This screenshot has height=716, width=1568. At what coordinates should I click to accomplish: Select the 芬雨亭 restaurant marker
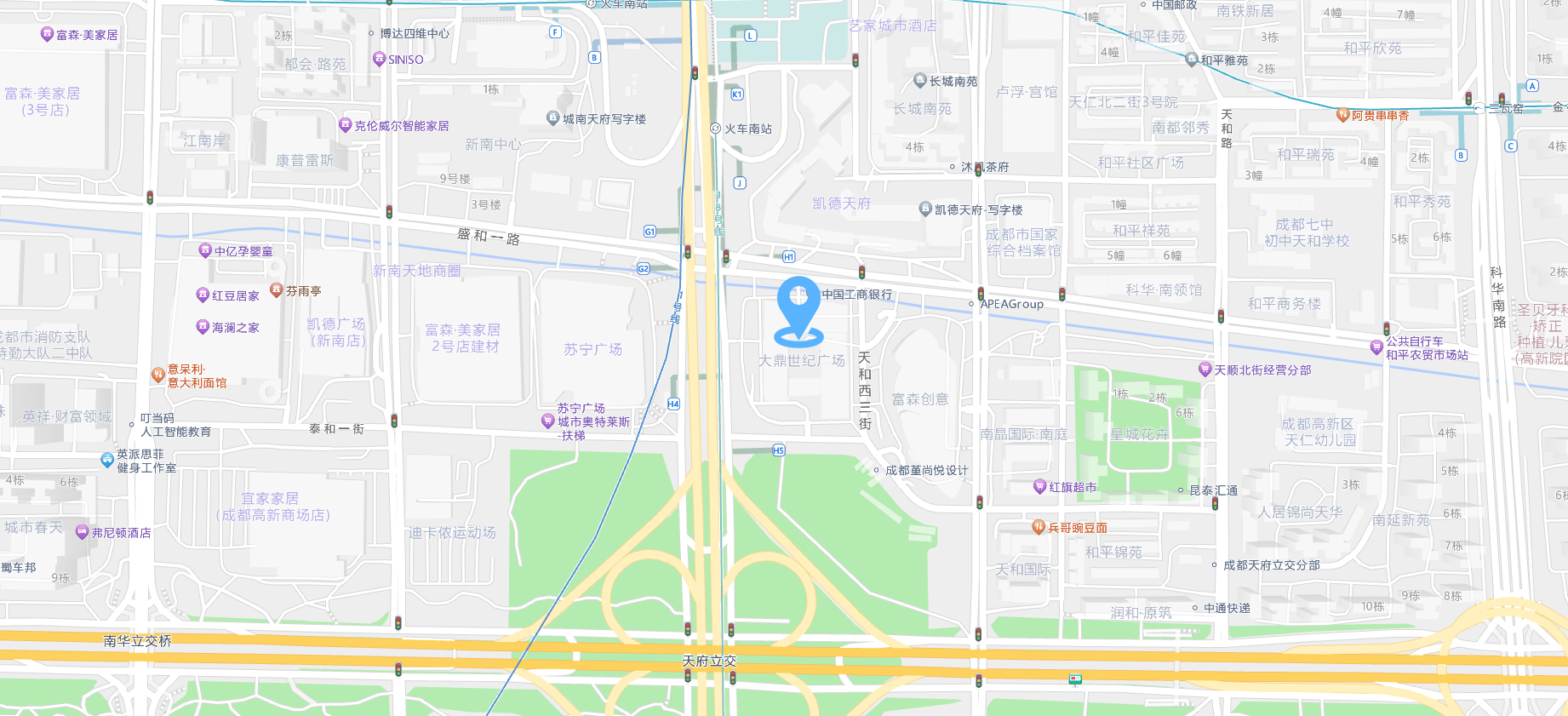pyautogui.click(x=277, y=290)
